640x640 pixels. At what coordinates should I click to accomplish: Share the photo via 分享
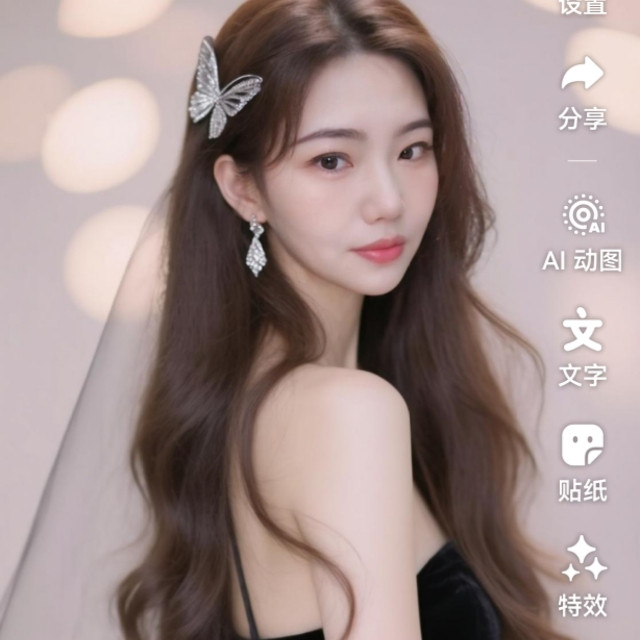click(582, 94)
